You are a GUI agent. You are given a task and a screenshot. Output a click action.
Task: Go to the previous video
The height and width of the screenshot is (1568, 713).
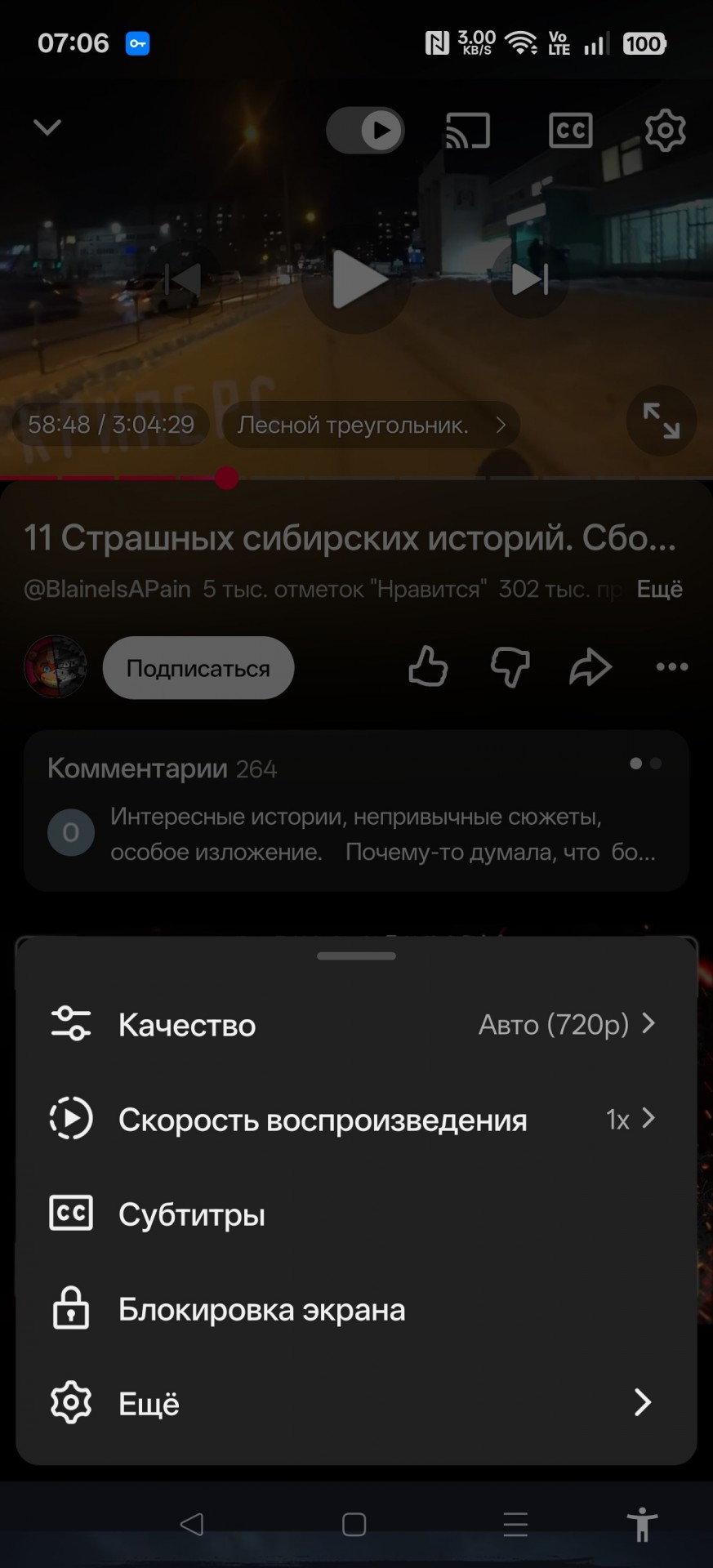[x=183, y=279]
